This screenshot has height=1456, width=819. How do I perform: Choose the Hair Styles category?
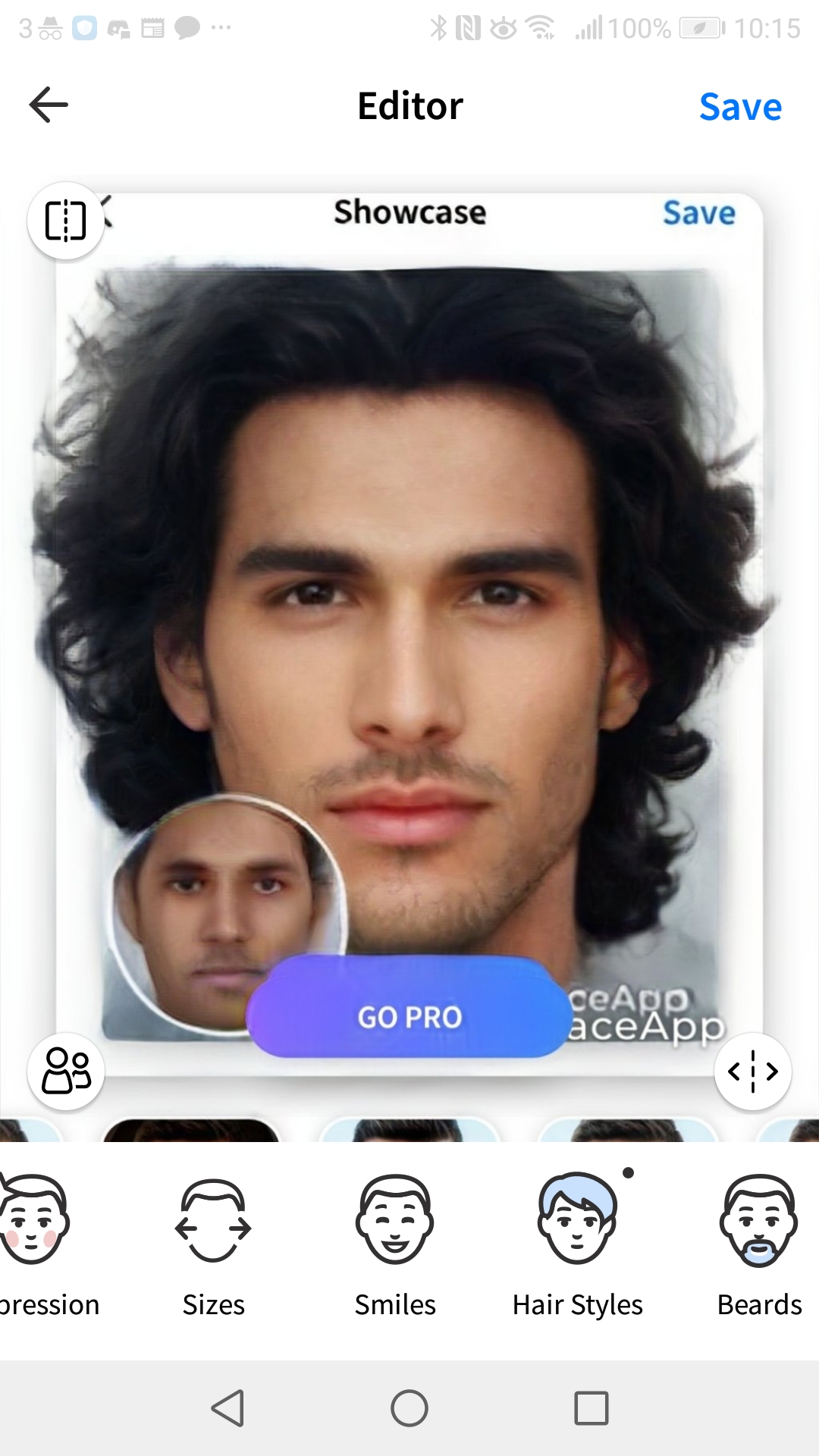click(577, 1244)
